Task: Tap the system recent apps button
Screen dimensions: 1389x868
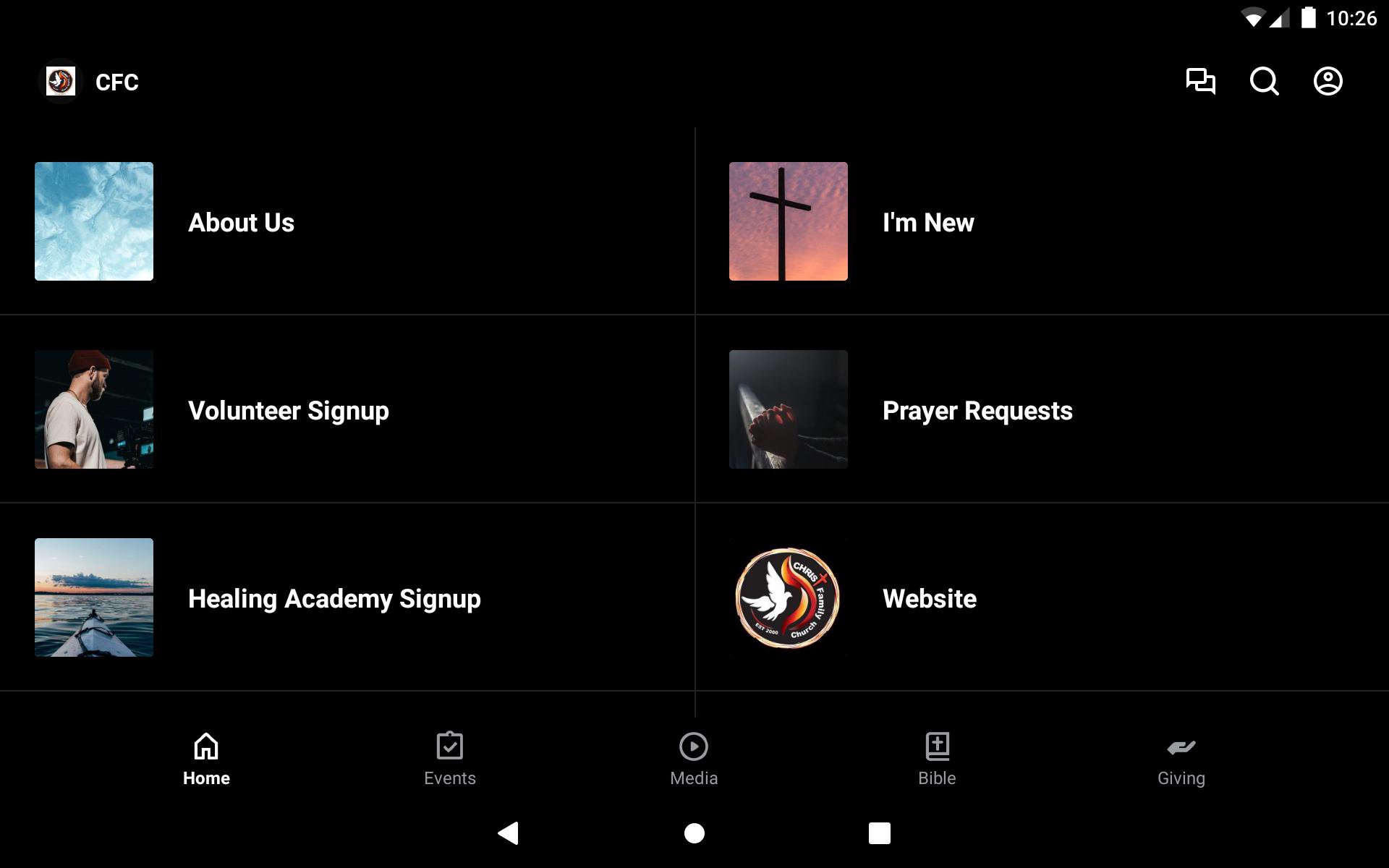Action: click(x=879, y=833)
